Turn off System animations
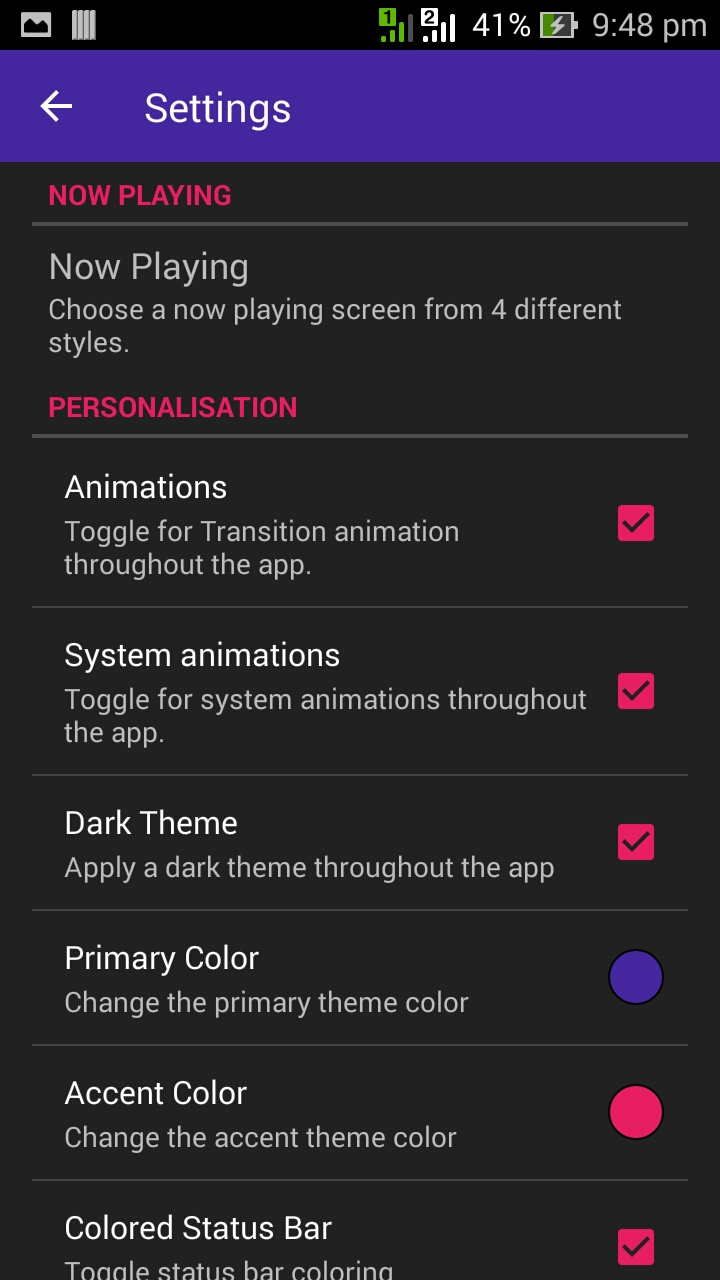The width and height of the screenshot is (720, 1280). click(635, 691)
